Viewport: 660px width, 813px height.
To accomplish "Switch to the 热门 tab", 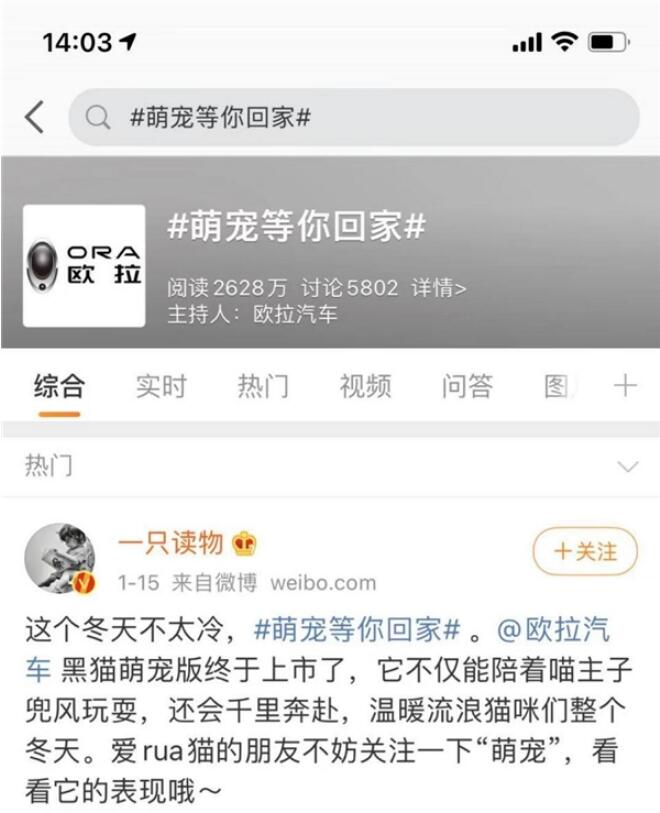I will 263,386.
